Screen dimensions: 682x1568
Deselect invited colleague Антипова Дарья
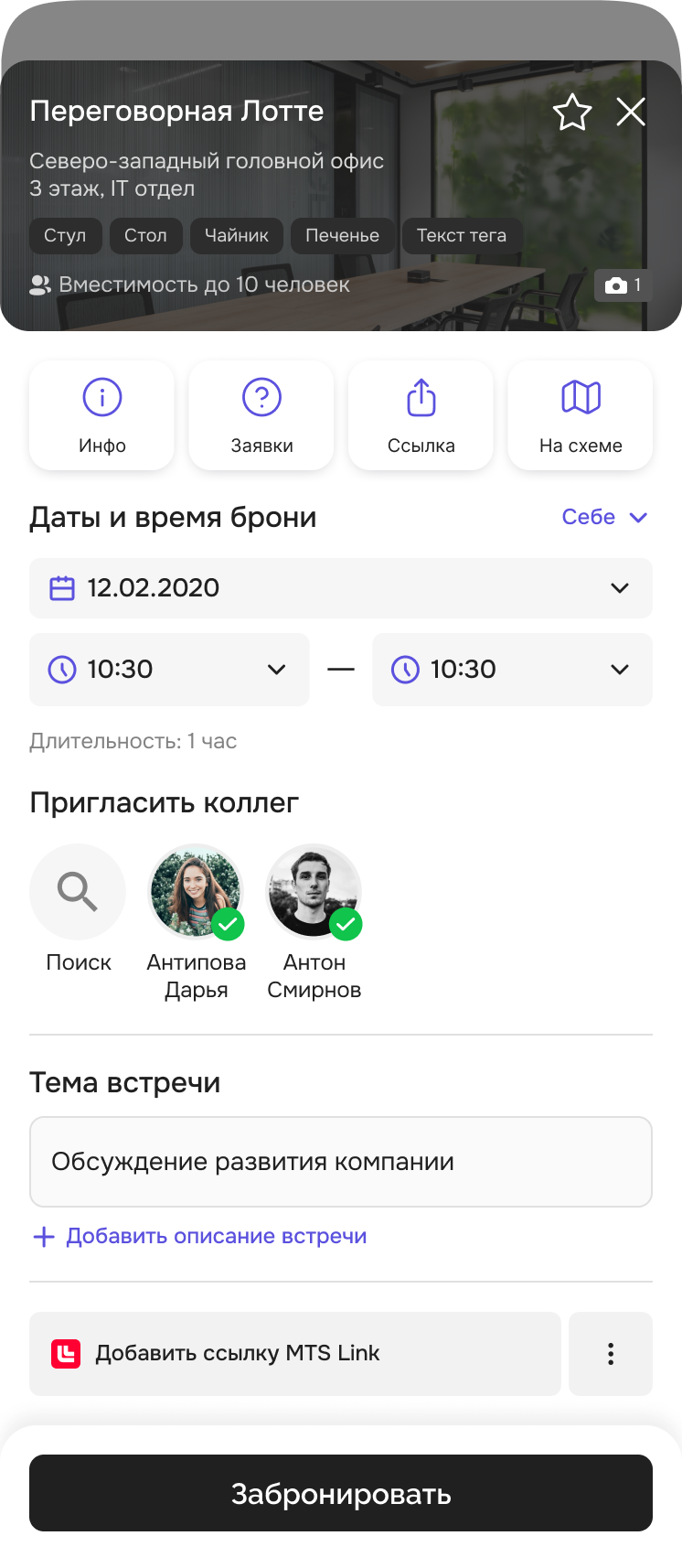(196, 892)
